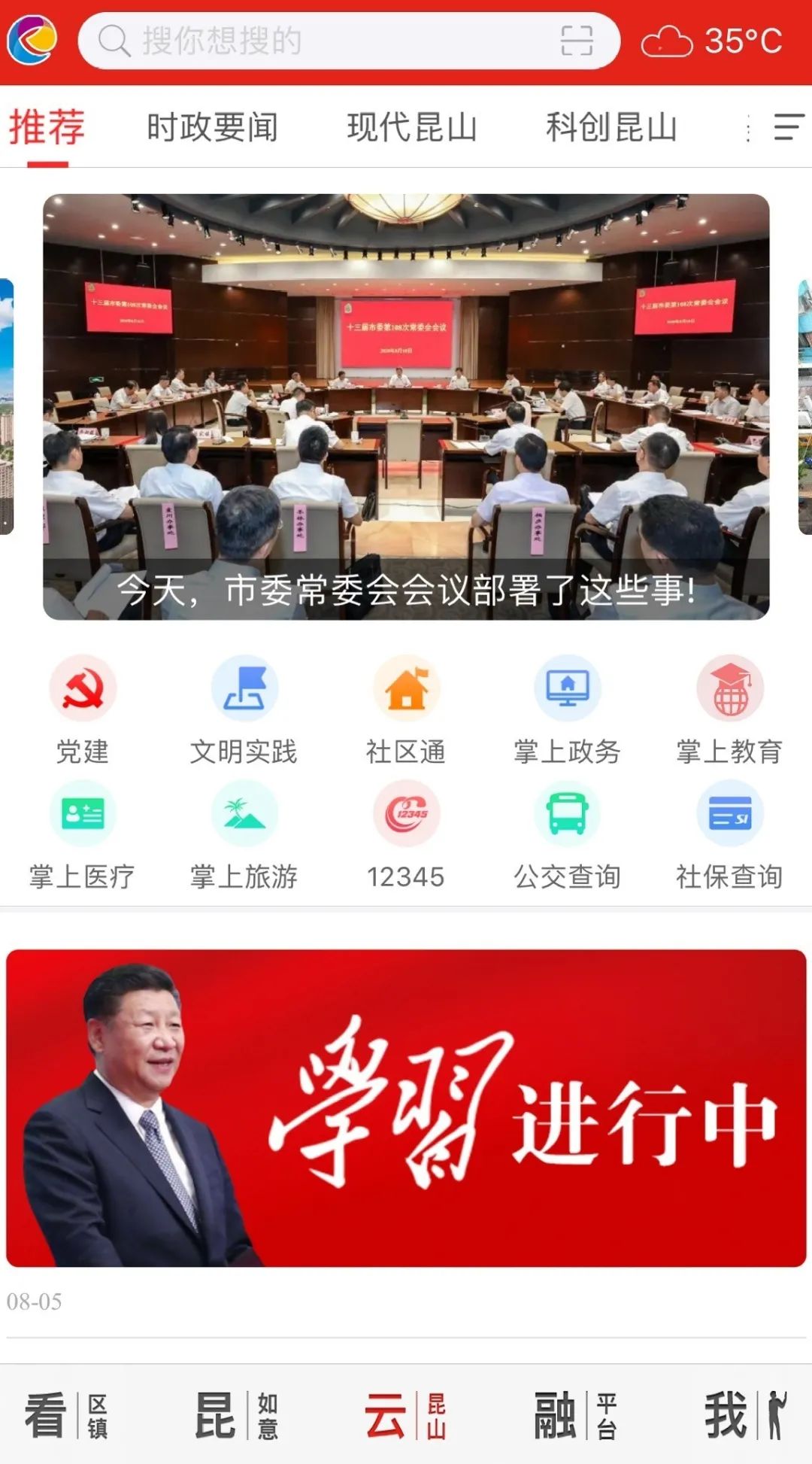Switch to the 时政要闻 tab
The image size is (812, 1464).
[212, 127]
